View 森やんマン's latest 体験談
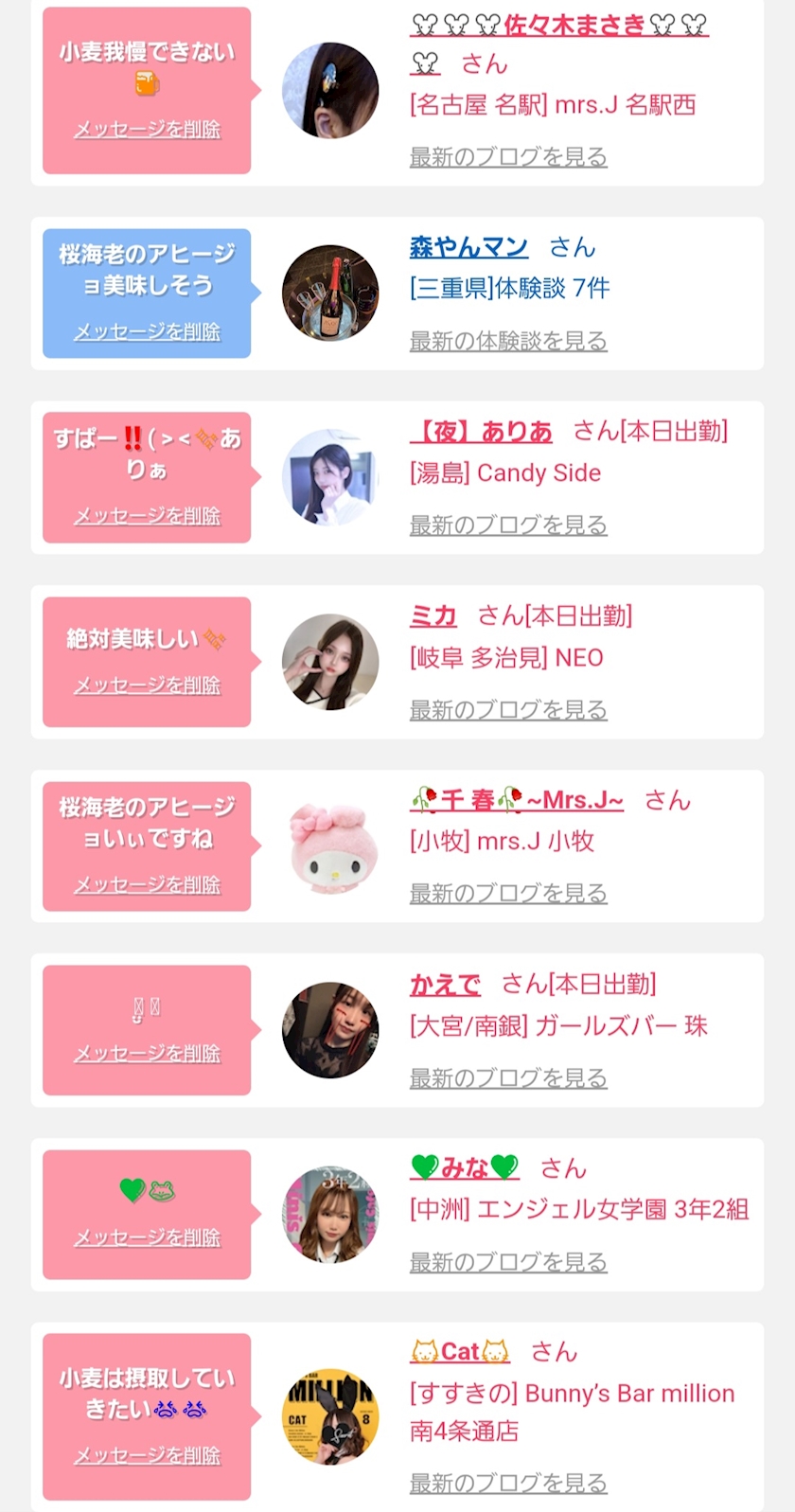The width and height of the screenshot is (795, 1512). (508, 341)
